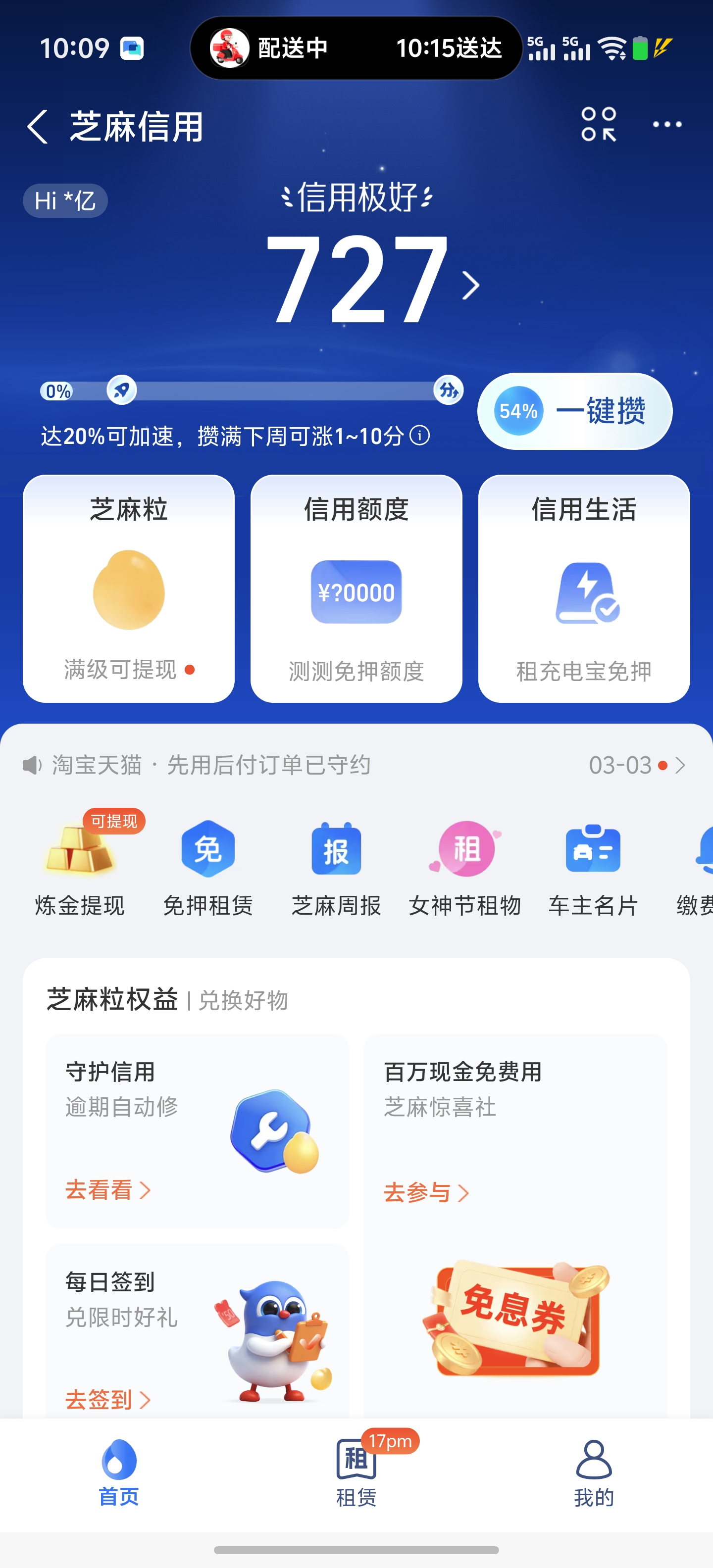This screenshot has width=713, height=1568.
Task: Select 去参与 under 百万现金免费用
Action: point(426,1192)
